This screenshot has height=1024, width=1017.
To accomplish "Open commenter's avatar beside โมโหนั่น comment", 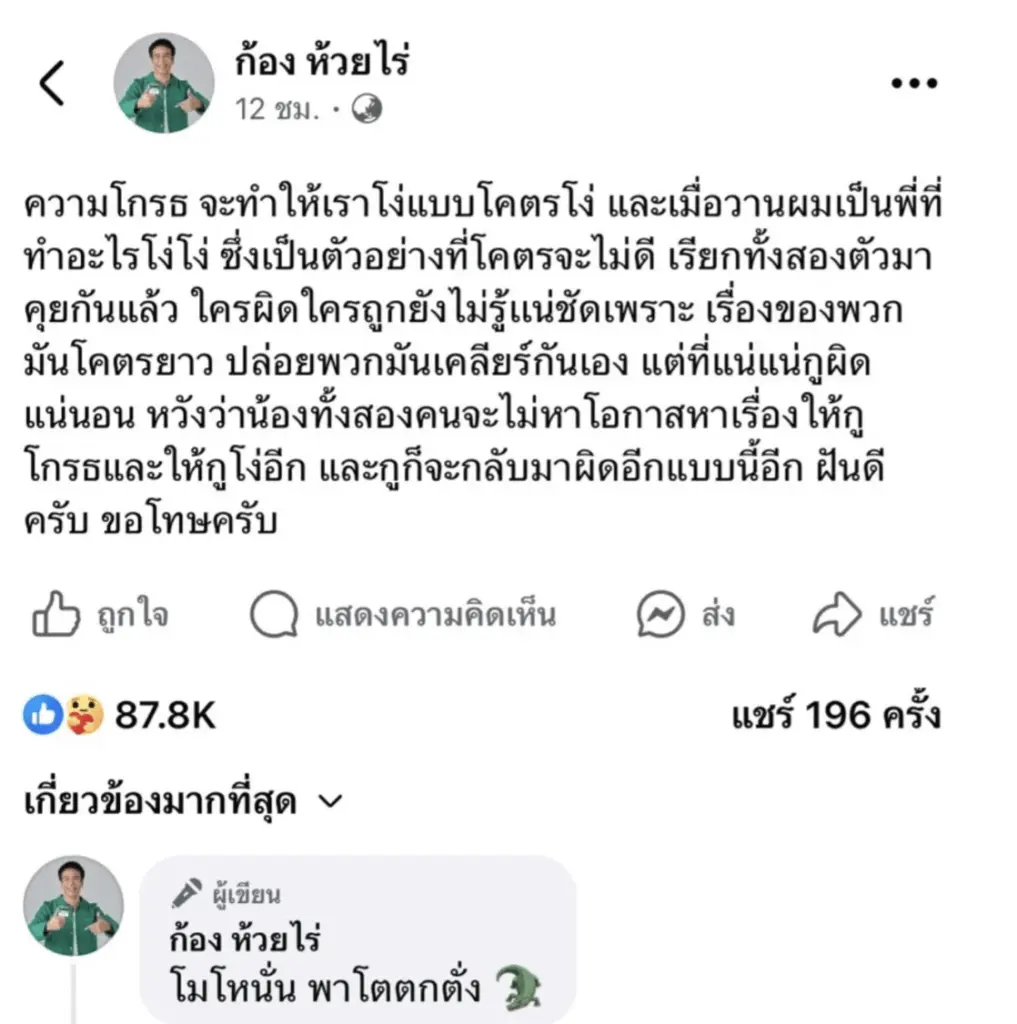I will click(x=73, y=905).
